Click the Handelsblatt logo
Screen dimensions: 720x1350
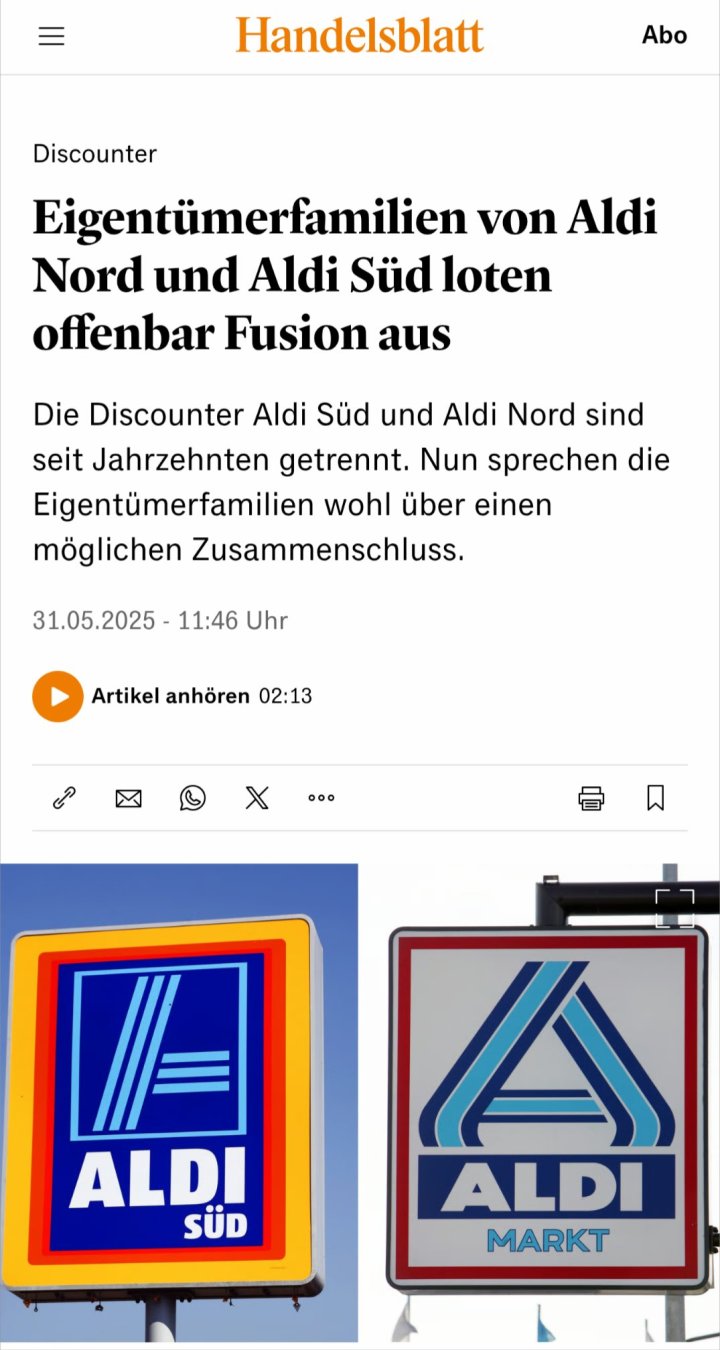359,35
